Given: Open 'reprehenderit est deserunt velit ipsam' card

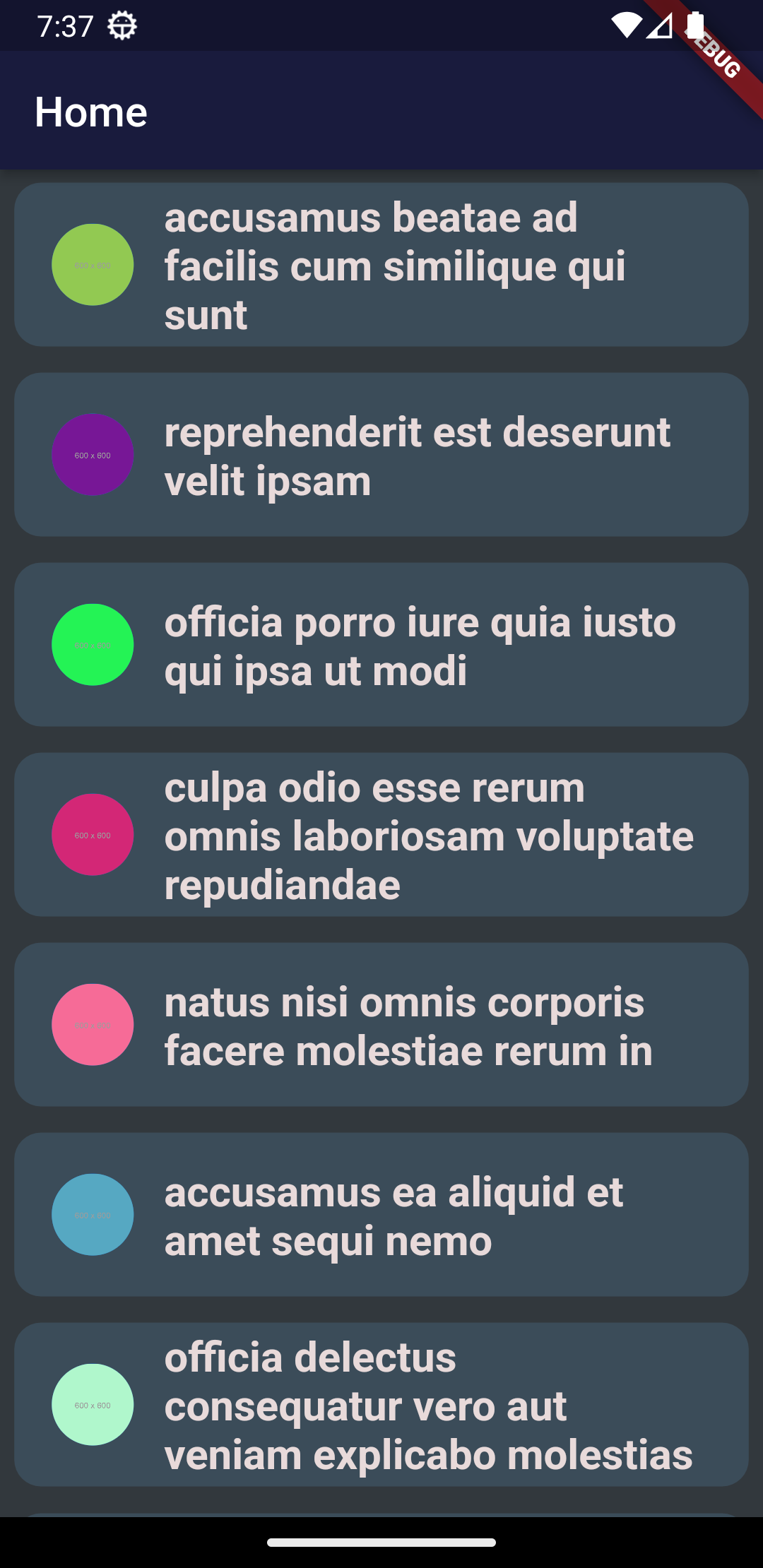Looking at the screenshot, I should [381, 455].
